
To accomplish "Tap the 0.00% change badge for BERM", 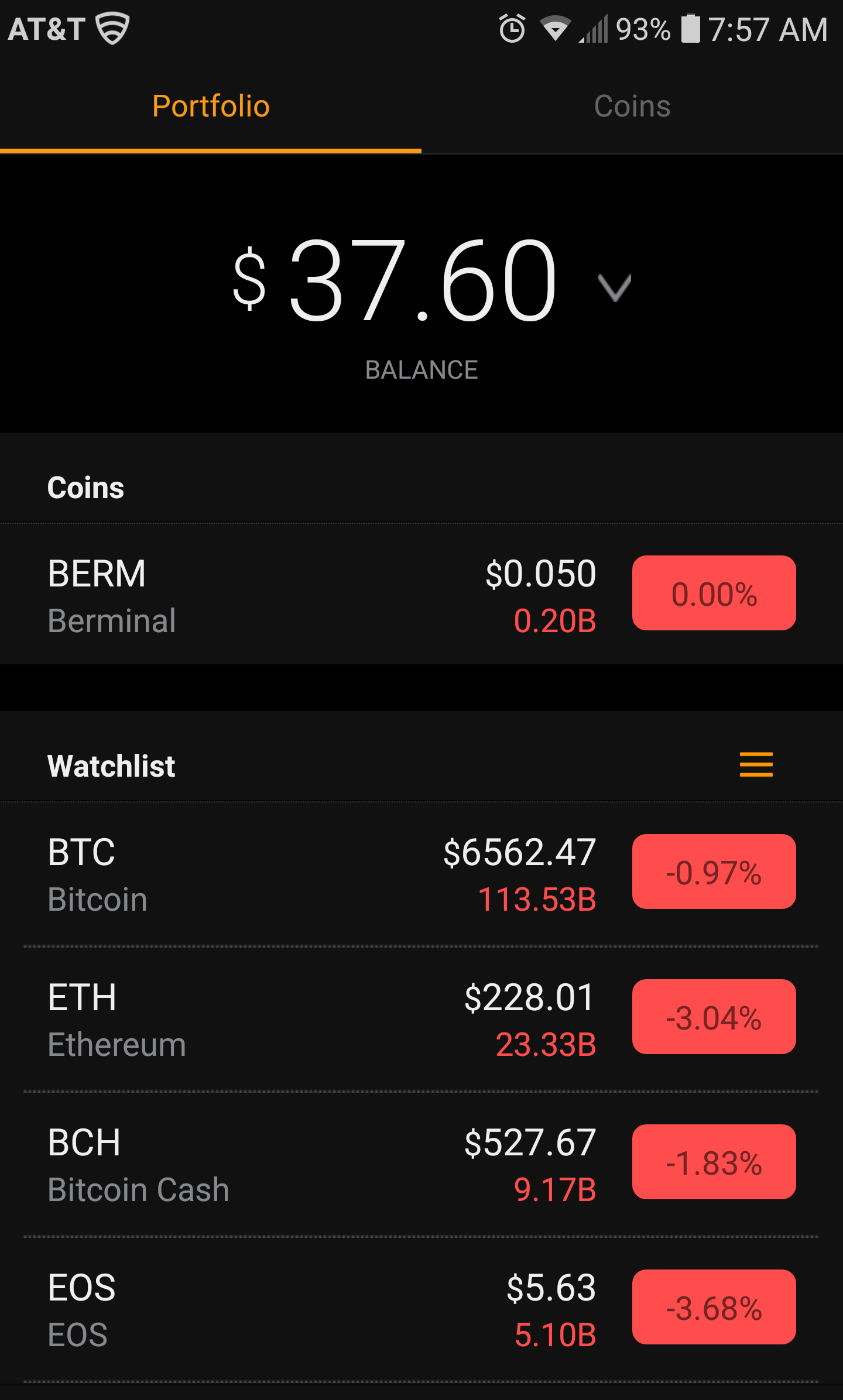I will [714, 593].
